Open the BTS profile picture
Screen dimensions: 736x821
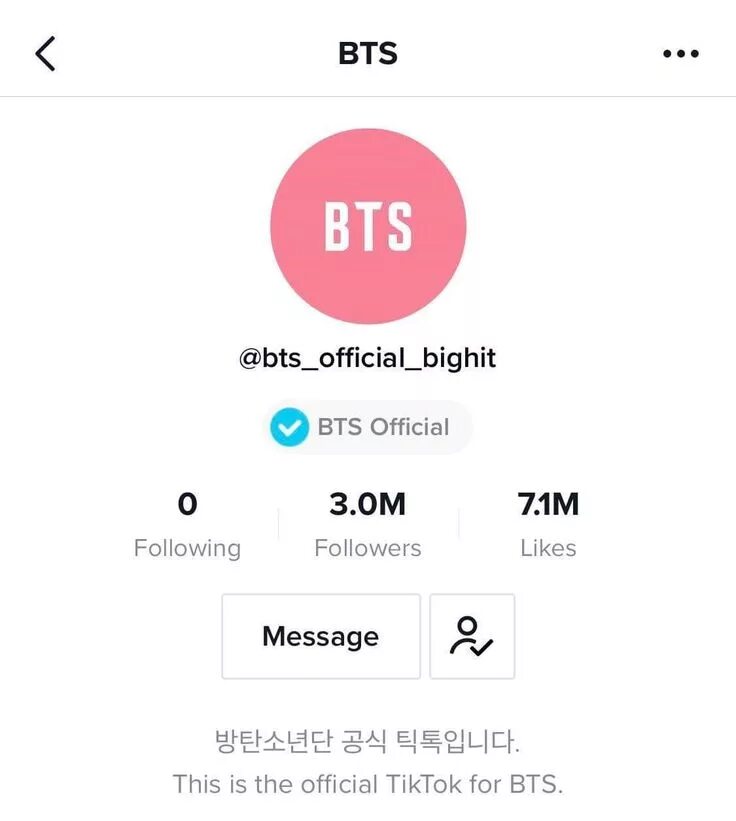(368, 226)
